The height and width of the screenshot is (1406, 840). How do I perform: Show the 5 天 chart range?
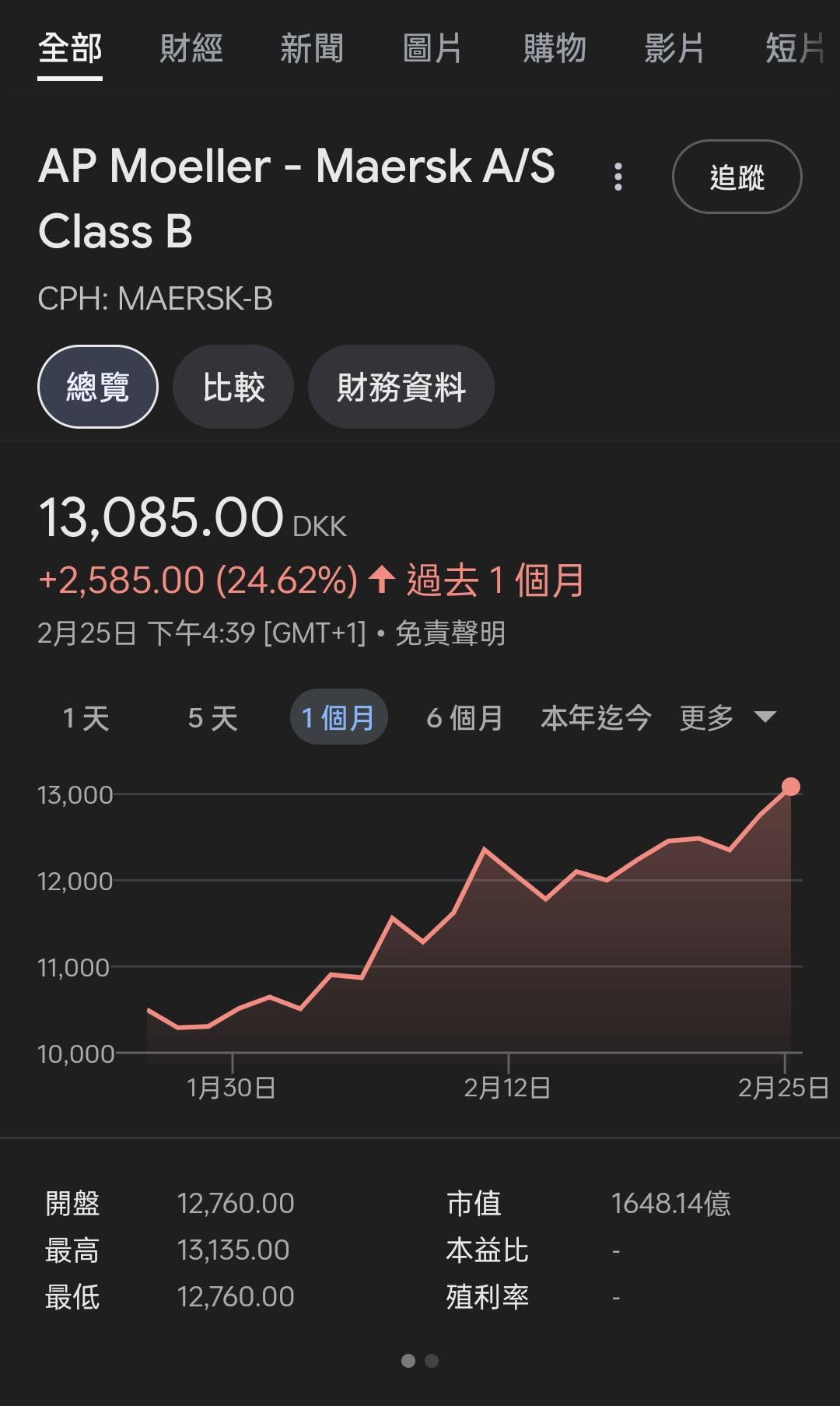click(x=212, y=717)
